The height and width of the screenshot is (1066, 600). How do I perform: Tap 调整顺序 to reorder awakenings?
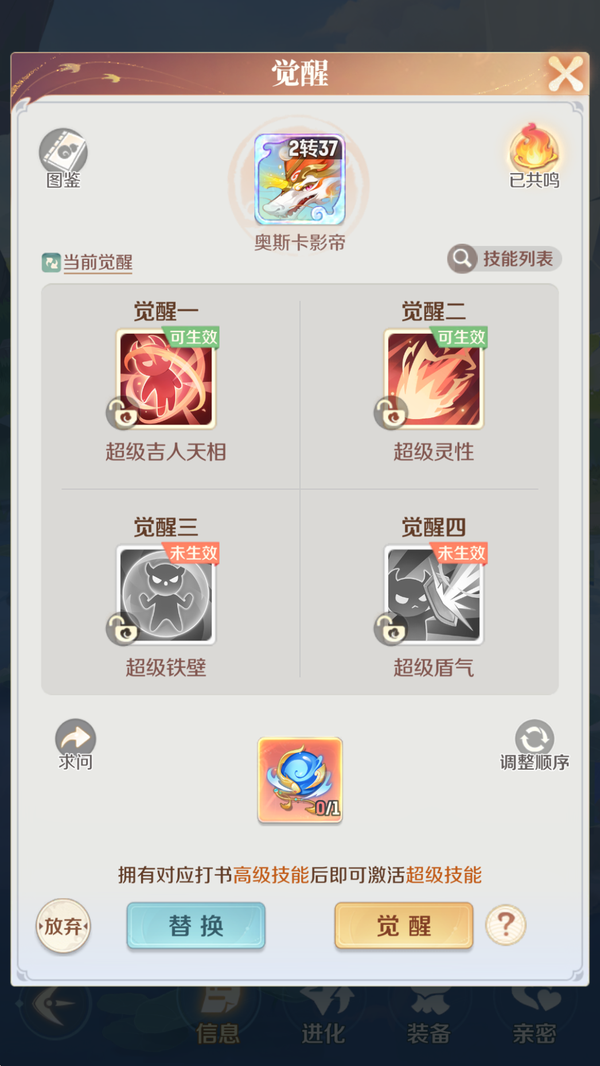point(534,741)
